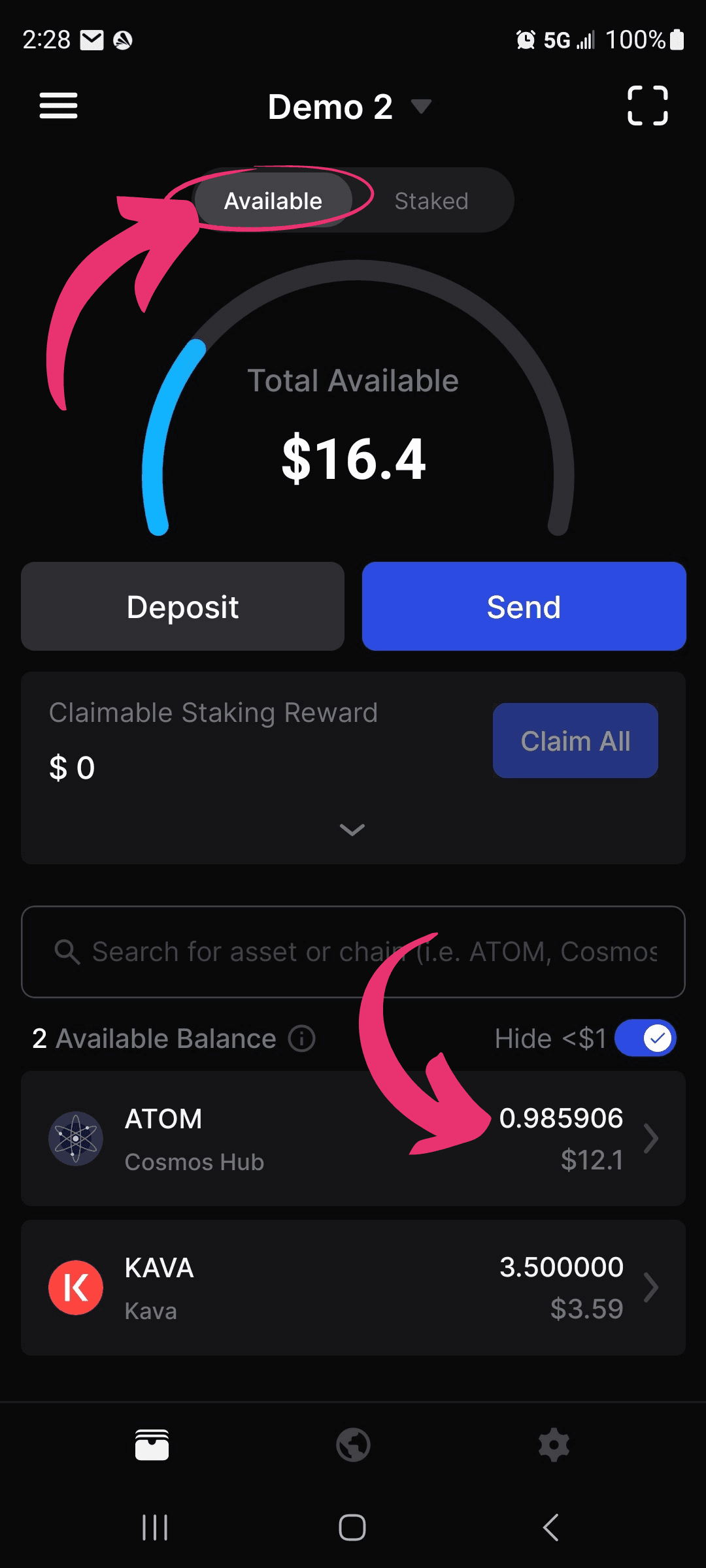
Task: Open the settings gear tab
Action: point(554,1445)
